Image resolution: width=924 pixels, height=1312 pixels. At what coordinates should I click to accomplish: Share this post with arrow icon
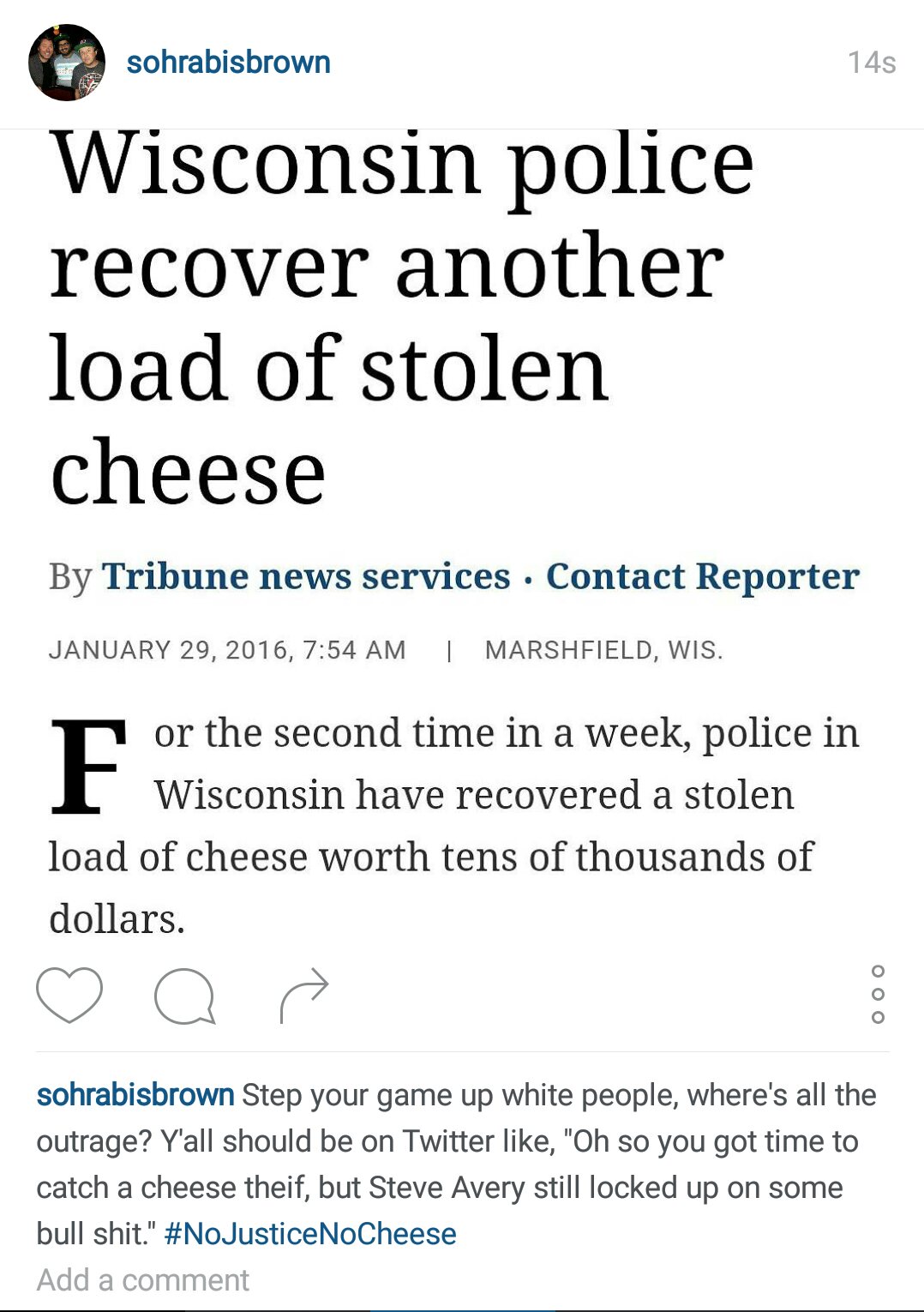click(304, 995)
